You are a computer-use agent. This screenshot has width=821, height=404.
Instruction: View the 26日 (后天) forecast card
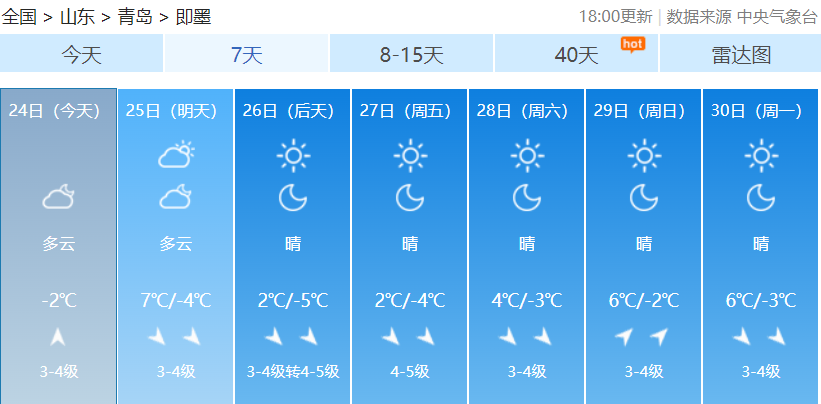(x=292, y=246)
